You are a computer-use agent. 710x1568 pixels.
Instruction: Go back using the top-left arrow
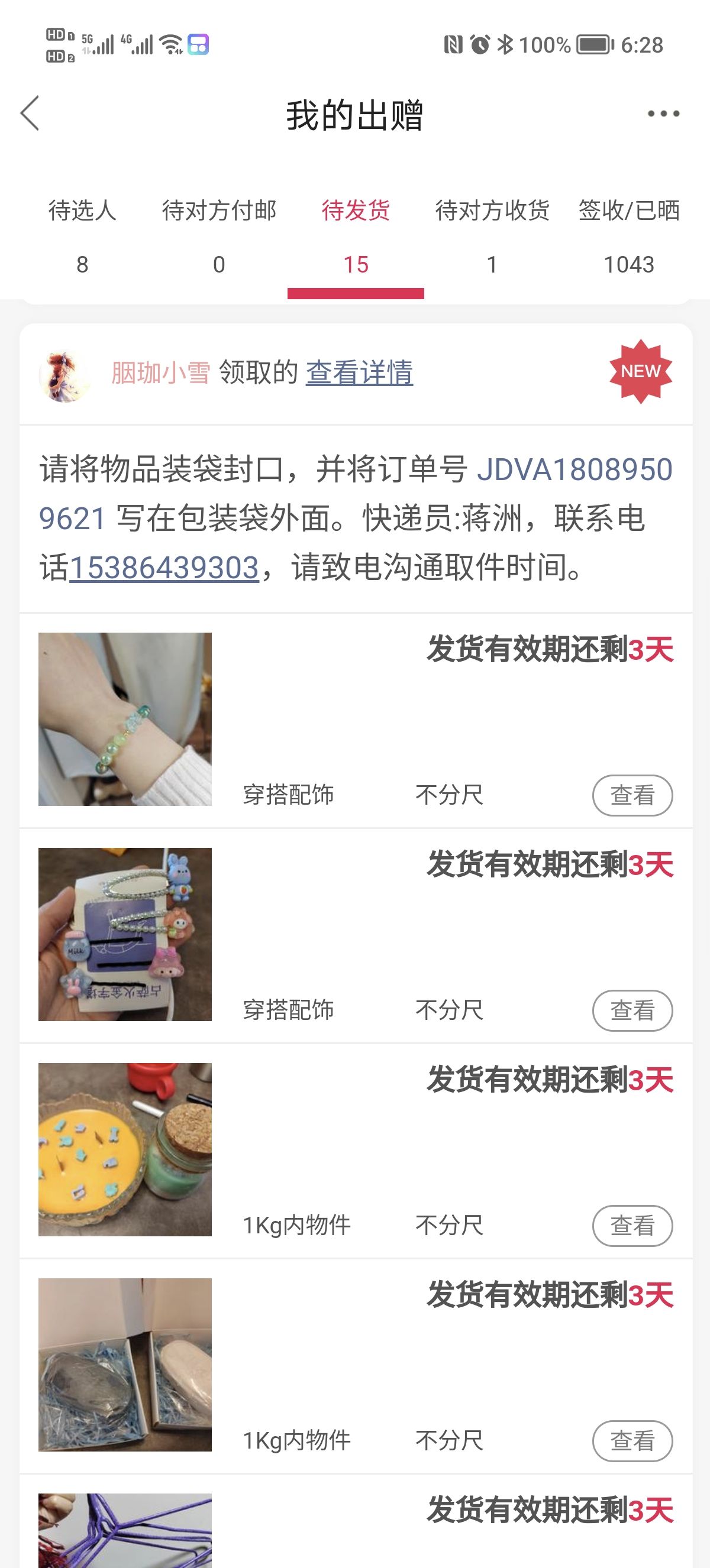coord(30,113)
